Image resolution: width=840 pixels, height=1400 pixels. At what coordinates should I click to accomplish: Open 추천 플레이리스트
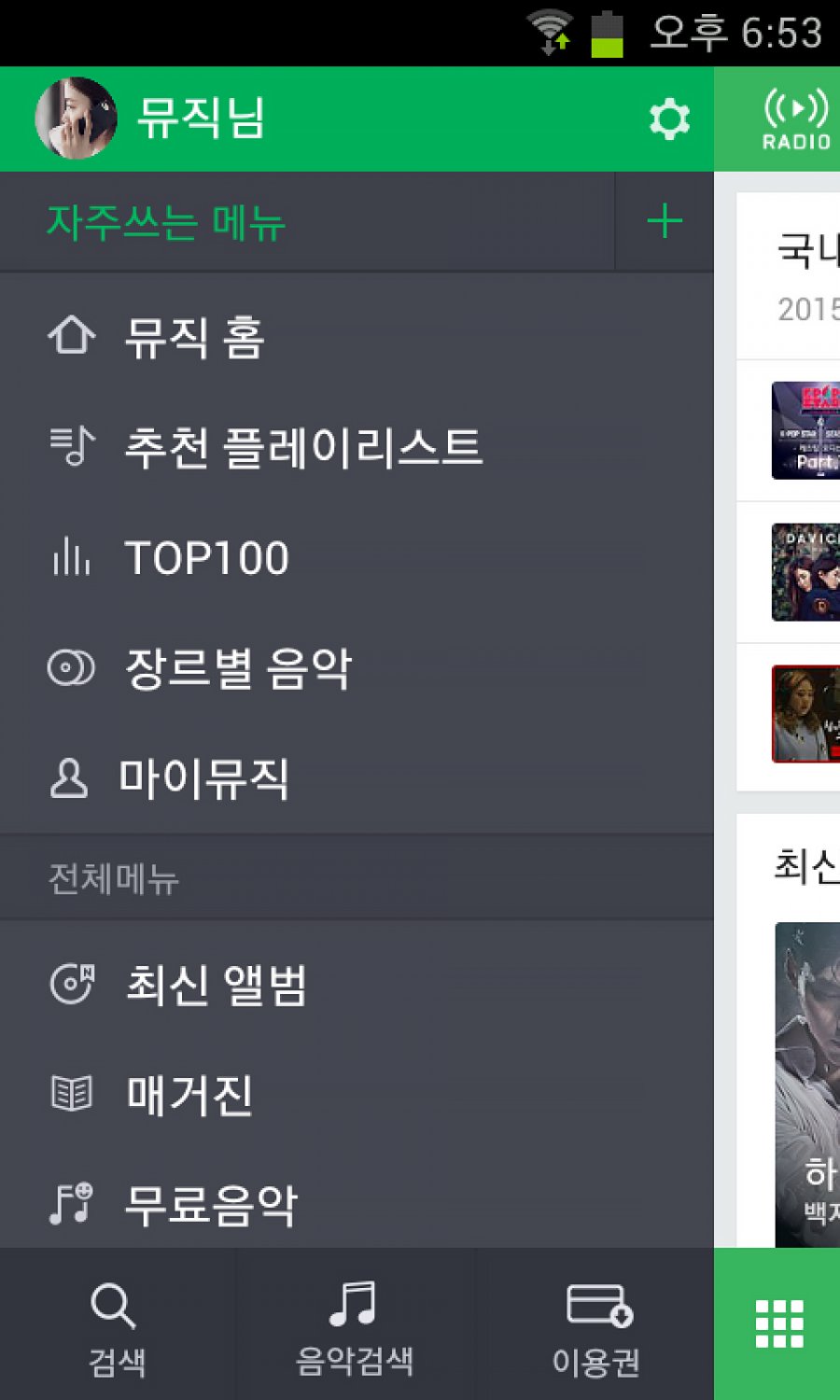[302, 447]
